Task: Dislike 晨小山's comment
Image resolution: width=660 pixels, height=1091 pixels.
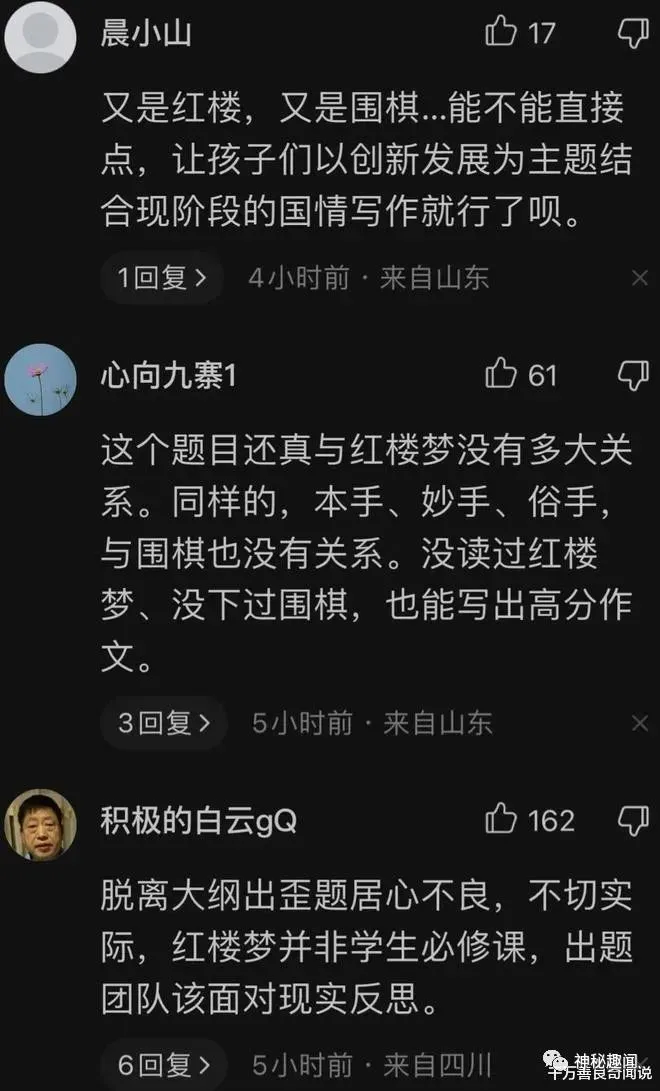Action: click(634, 32)
